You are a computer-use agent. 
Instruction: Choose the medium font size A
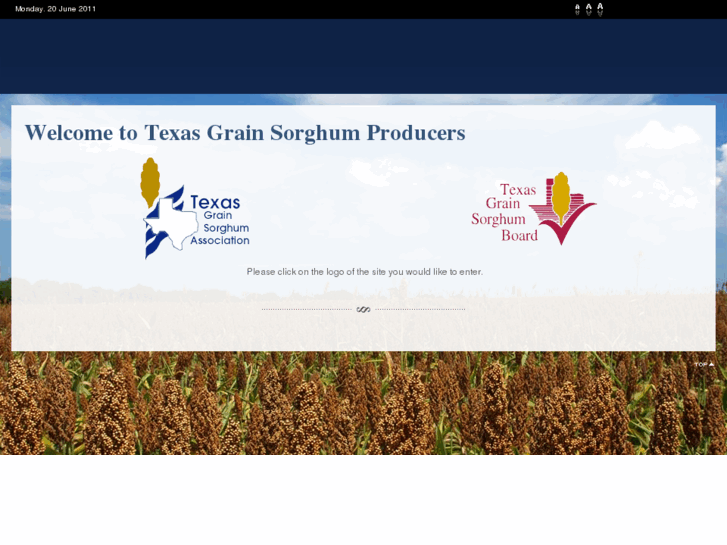(589, 10)
